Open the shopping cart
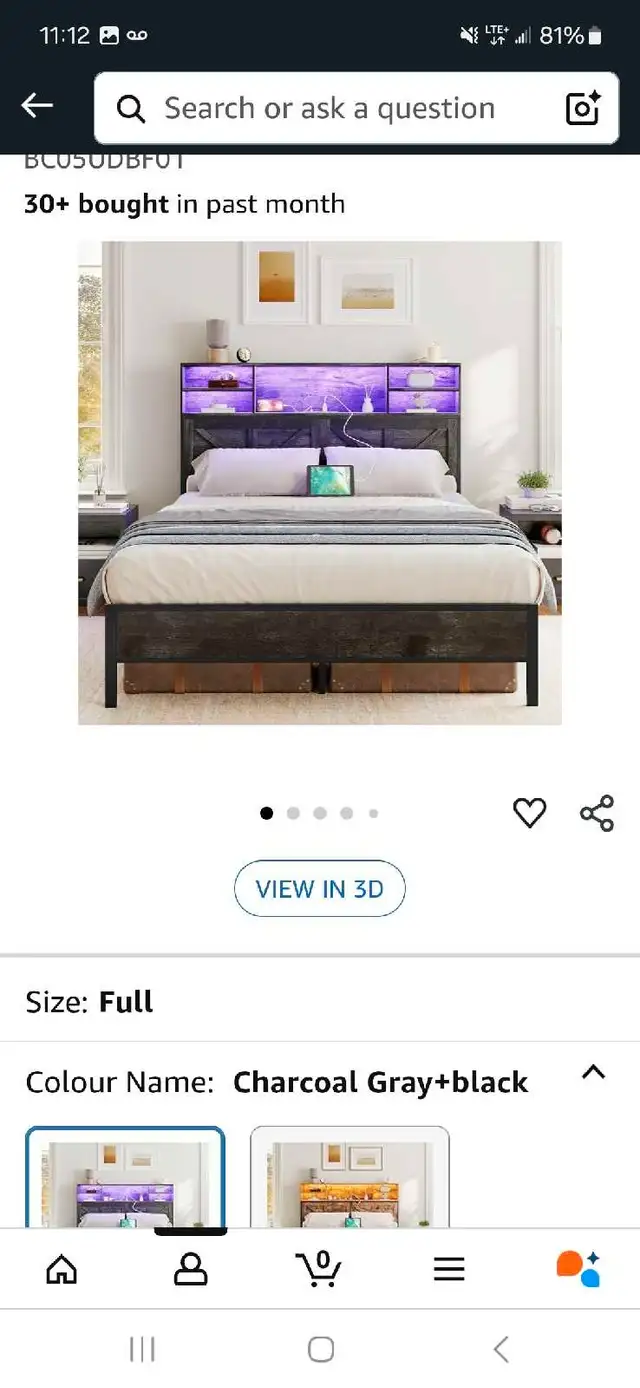The height and width of the screenshot is (1388, 640). (319, 1269)
